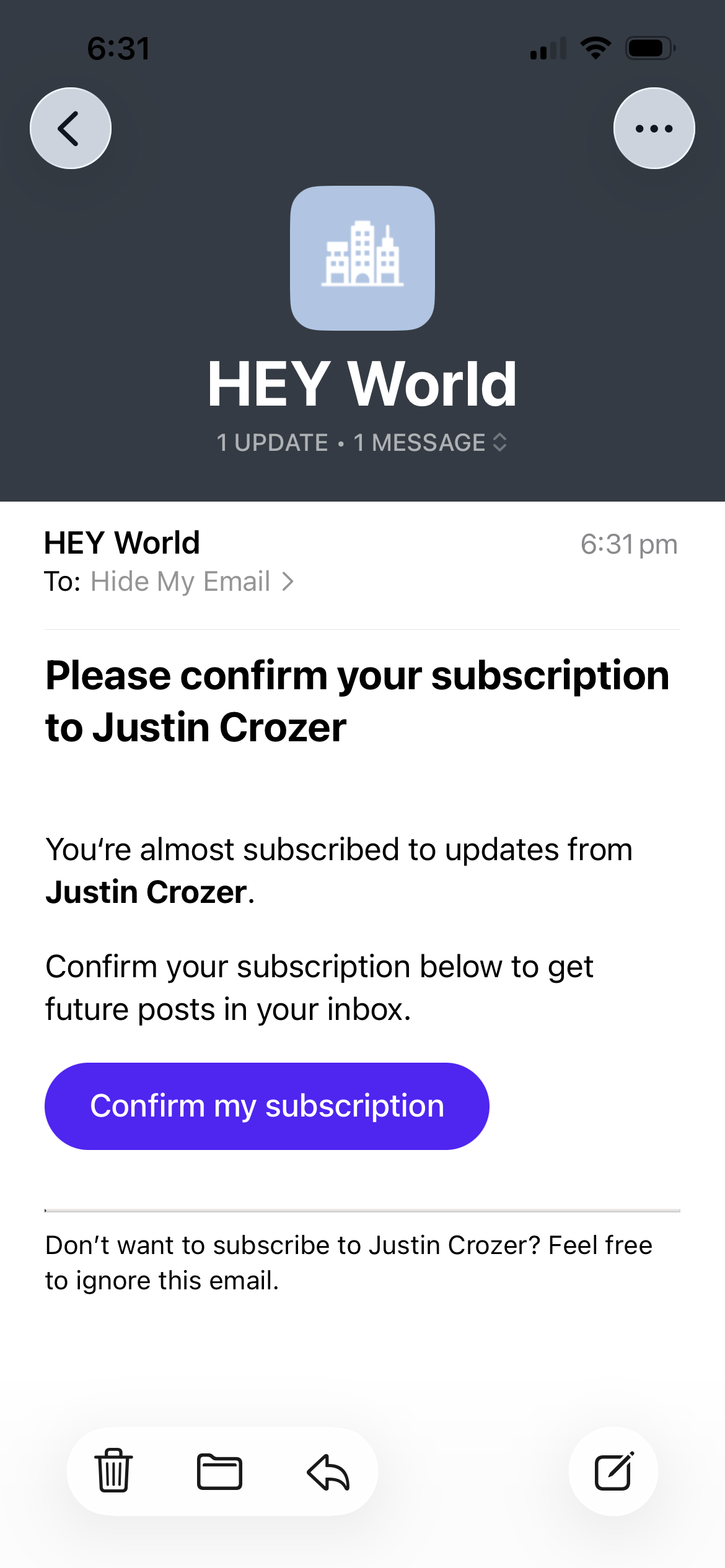The height and width of the screenshot is (1568, 725).
Task: Show Hide My Email recipient details
Action: [x=191, y=581]
